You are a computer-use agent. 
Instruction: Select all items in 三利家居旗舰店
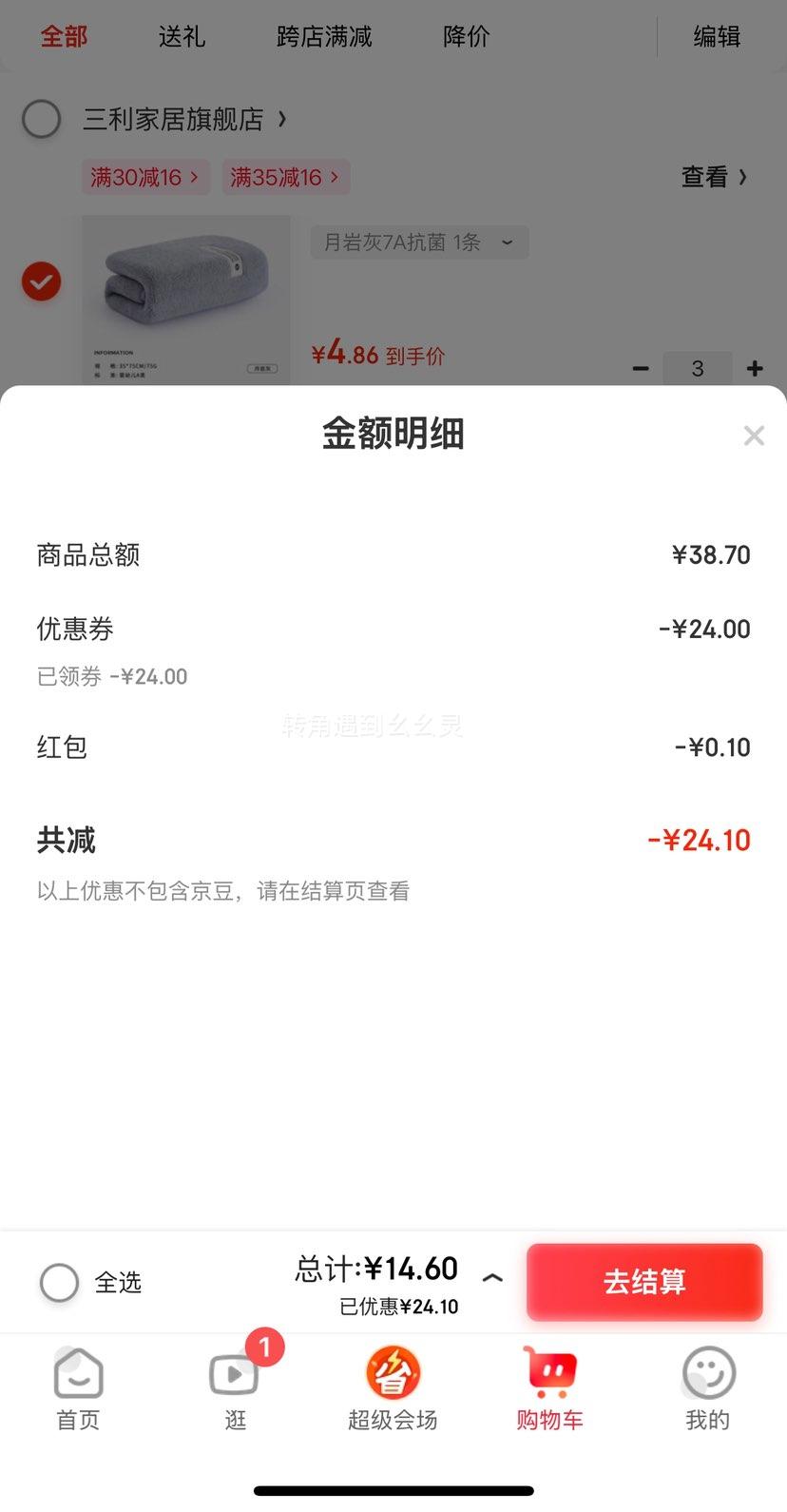(42, 119)
